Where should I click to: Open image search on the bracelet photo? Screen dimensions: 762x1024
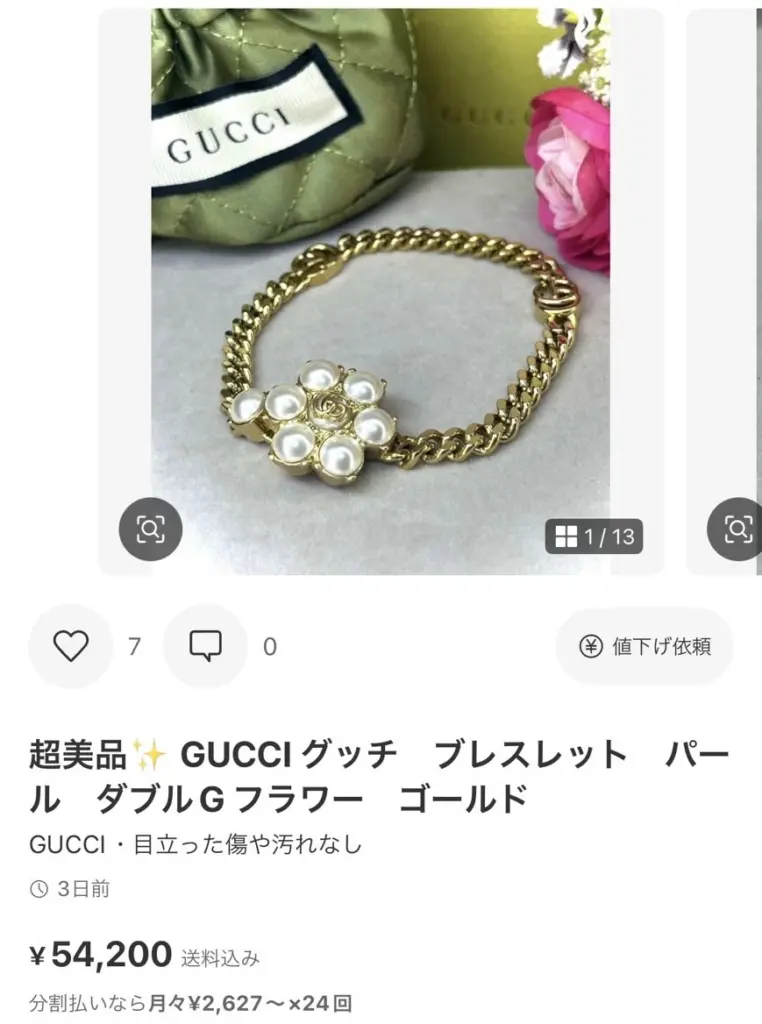pos(151,529)
